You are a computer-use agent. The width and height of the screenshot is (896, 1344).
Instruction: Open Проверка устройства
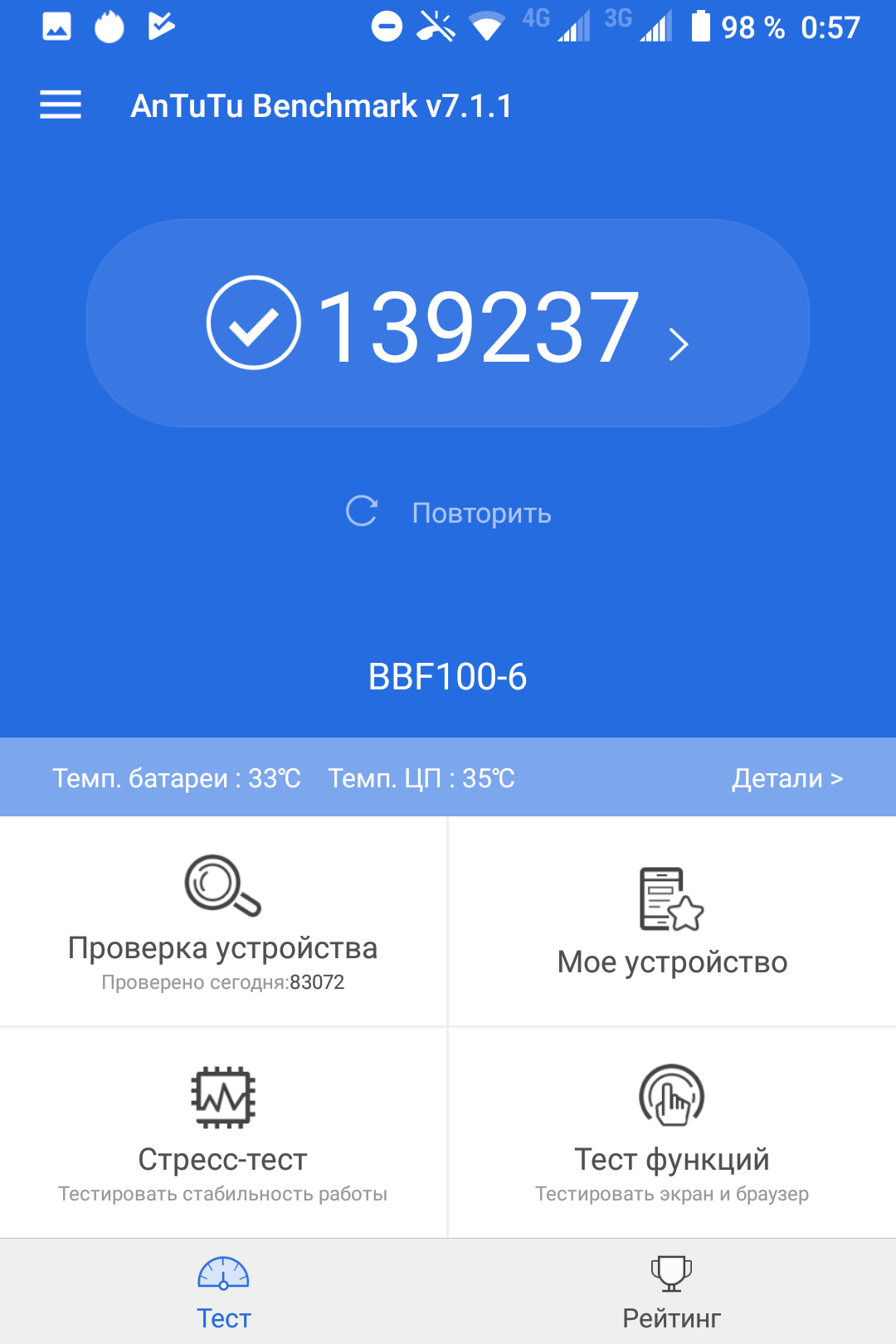click(x=223, y=922)
